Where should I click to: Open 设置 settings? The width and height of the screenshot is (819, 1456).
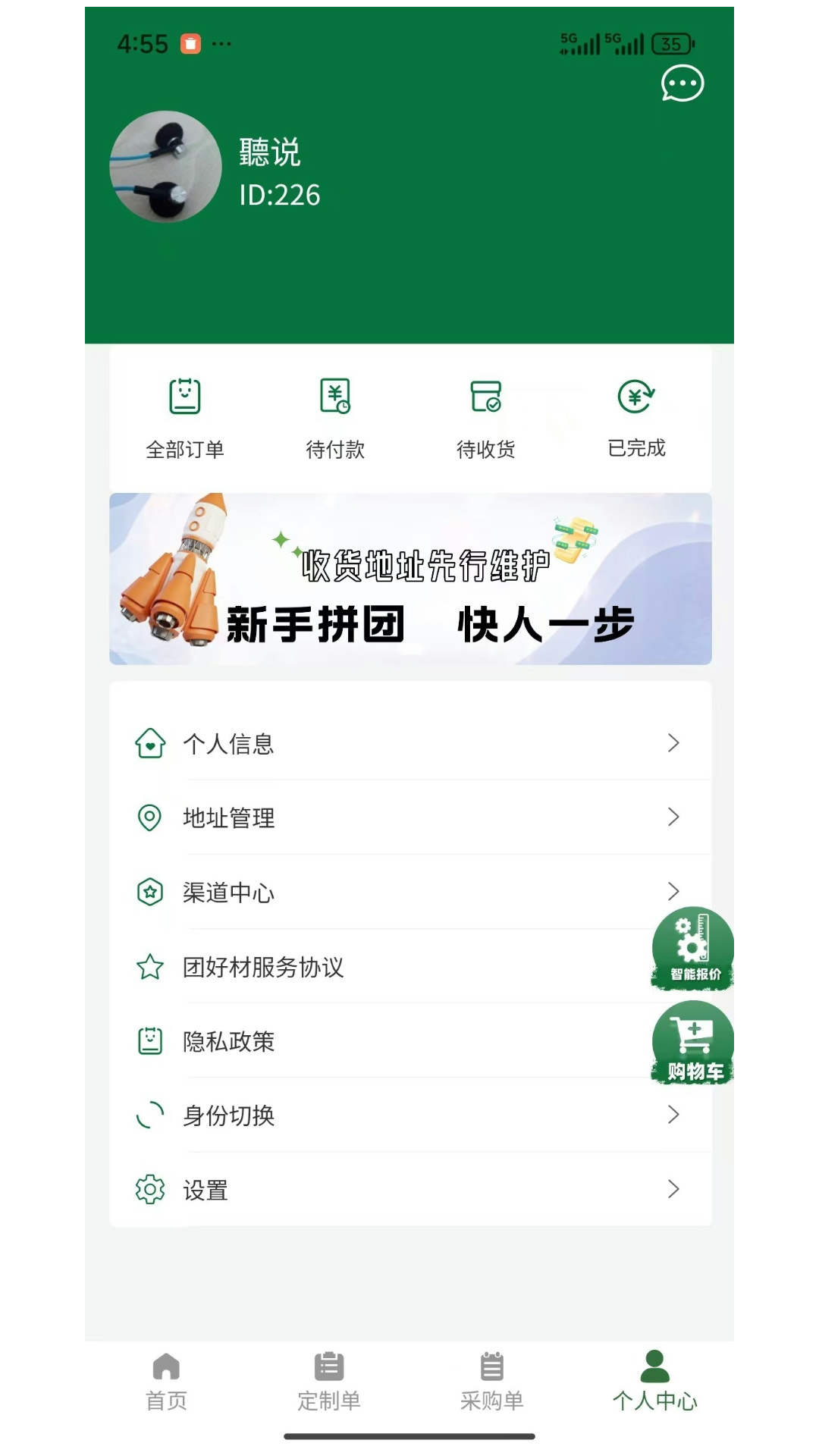[x=409, y=1190]
